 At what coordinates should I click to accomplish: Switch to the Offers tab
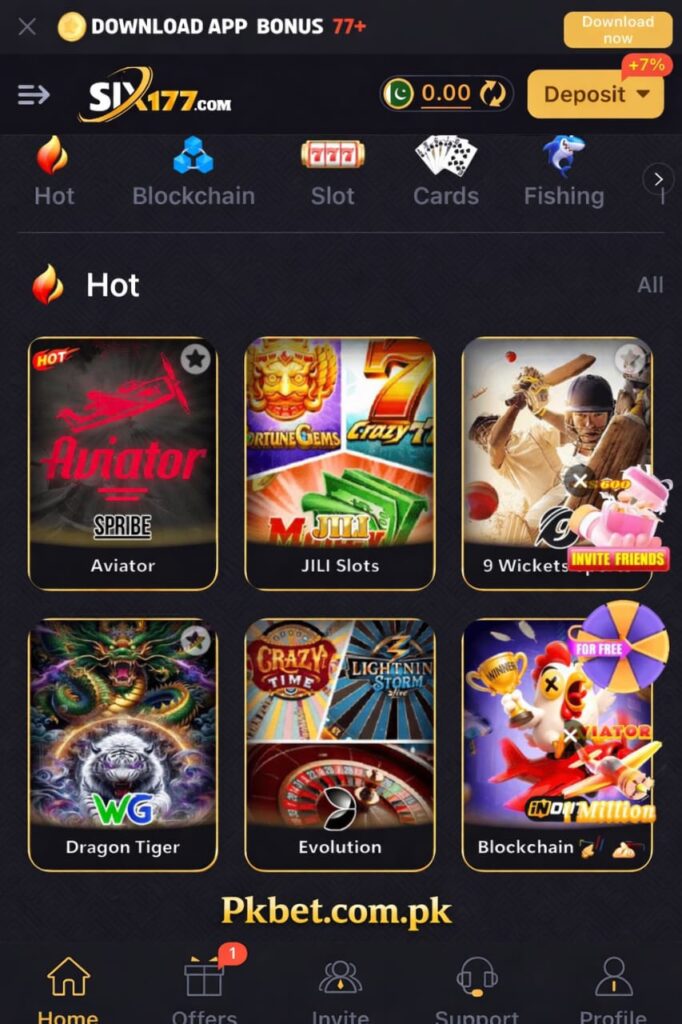(x=204, y=985)
